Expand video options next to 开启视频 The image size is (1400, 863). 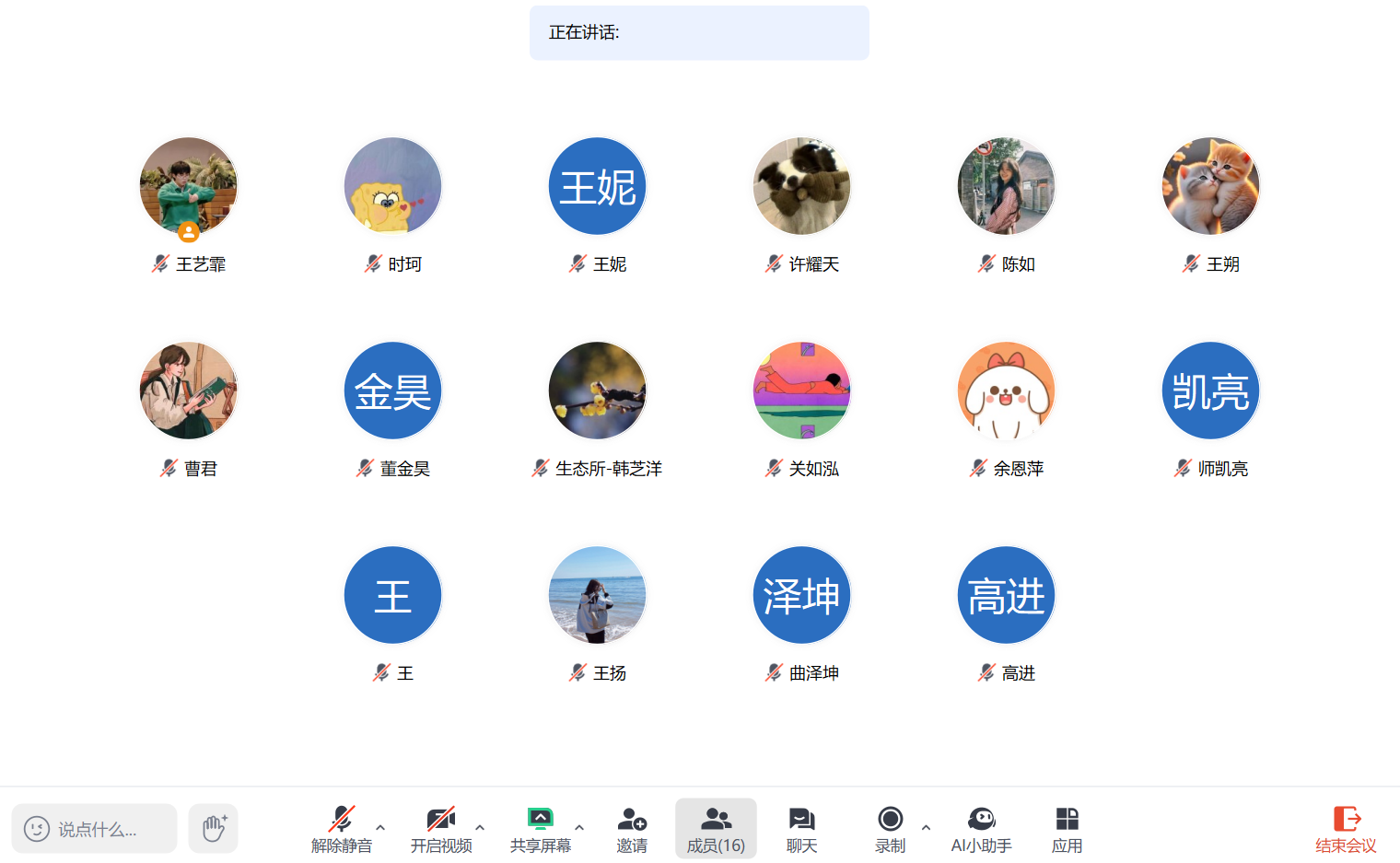(480, 828)
